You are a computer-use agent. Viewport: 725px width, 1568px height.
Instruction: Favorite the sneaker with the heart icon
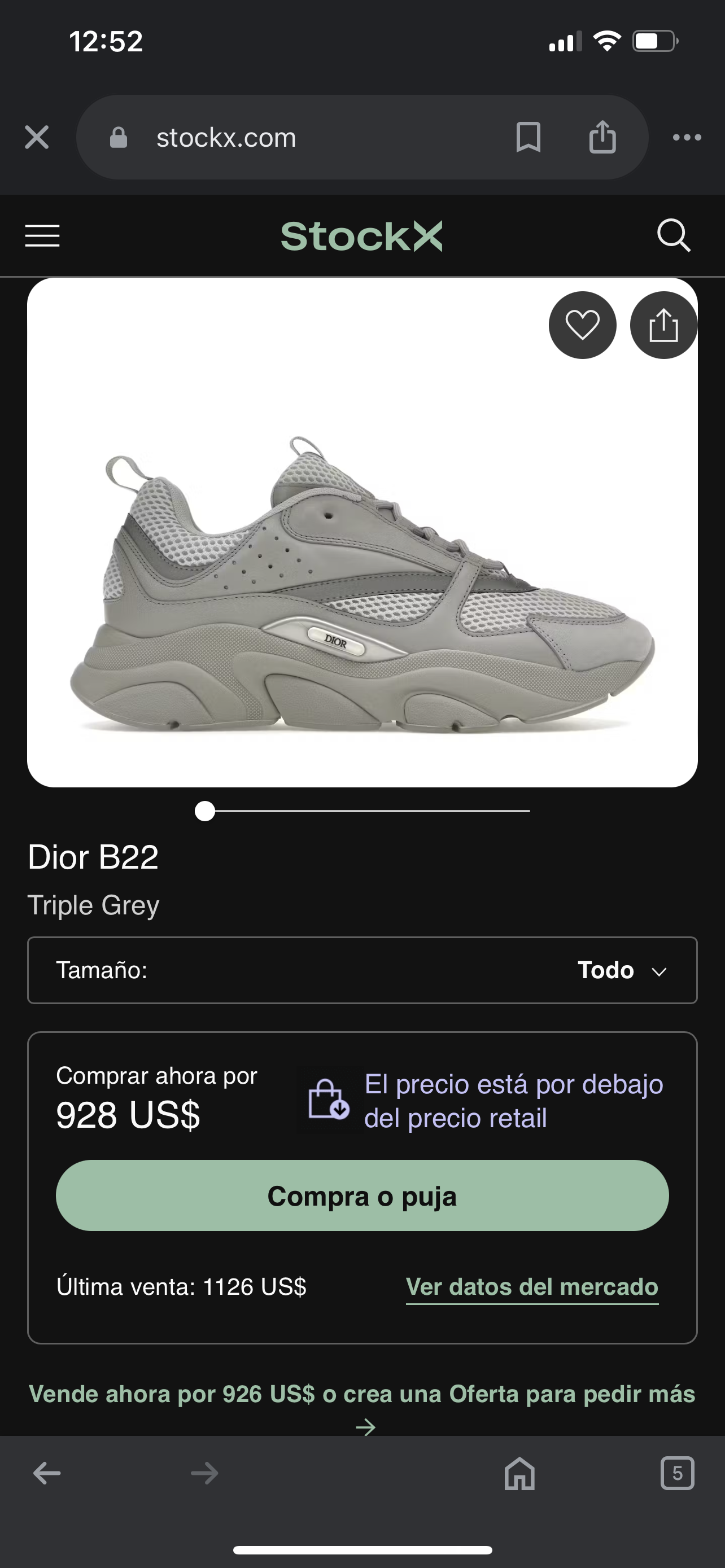[582, 325]
